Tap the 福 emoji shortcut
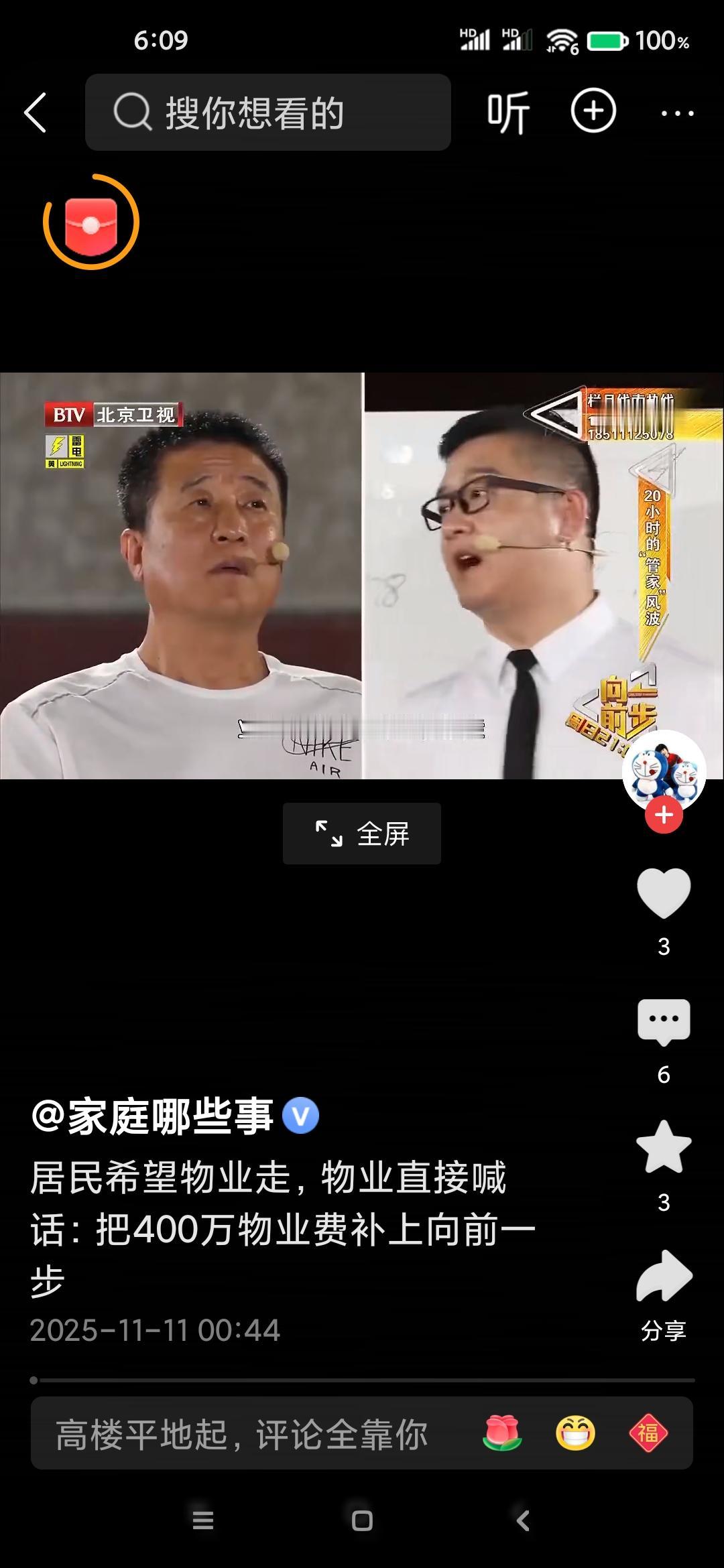The height and width of the screenshot is (1568, 724). pyautogui.click(x=648, y=1431)
